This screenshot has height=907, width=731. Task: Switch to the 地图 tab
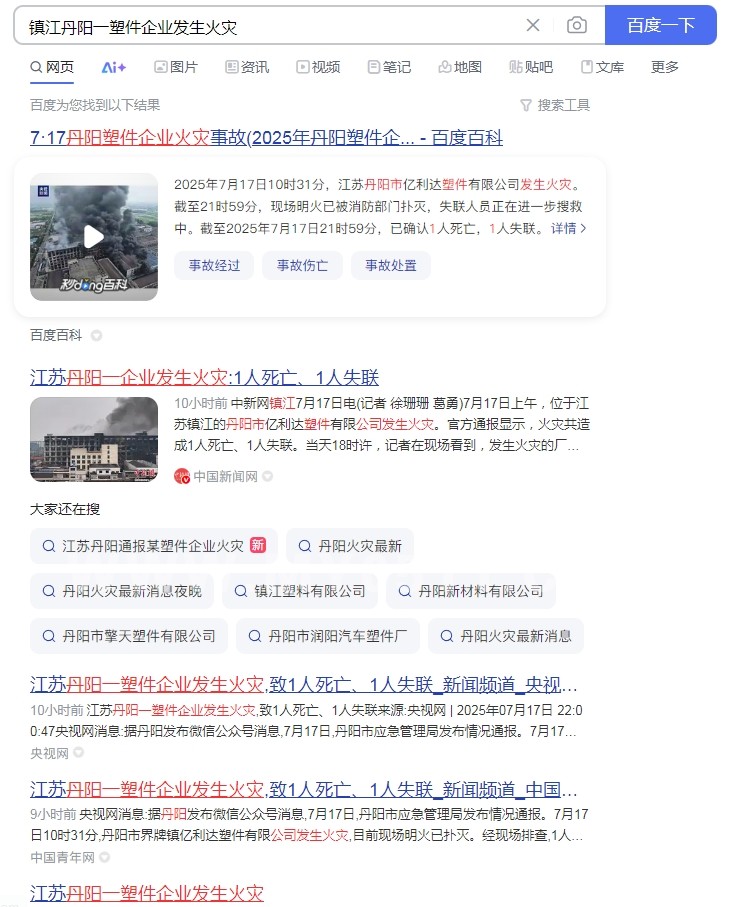tap(460, 67)
